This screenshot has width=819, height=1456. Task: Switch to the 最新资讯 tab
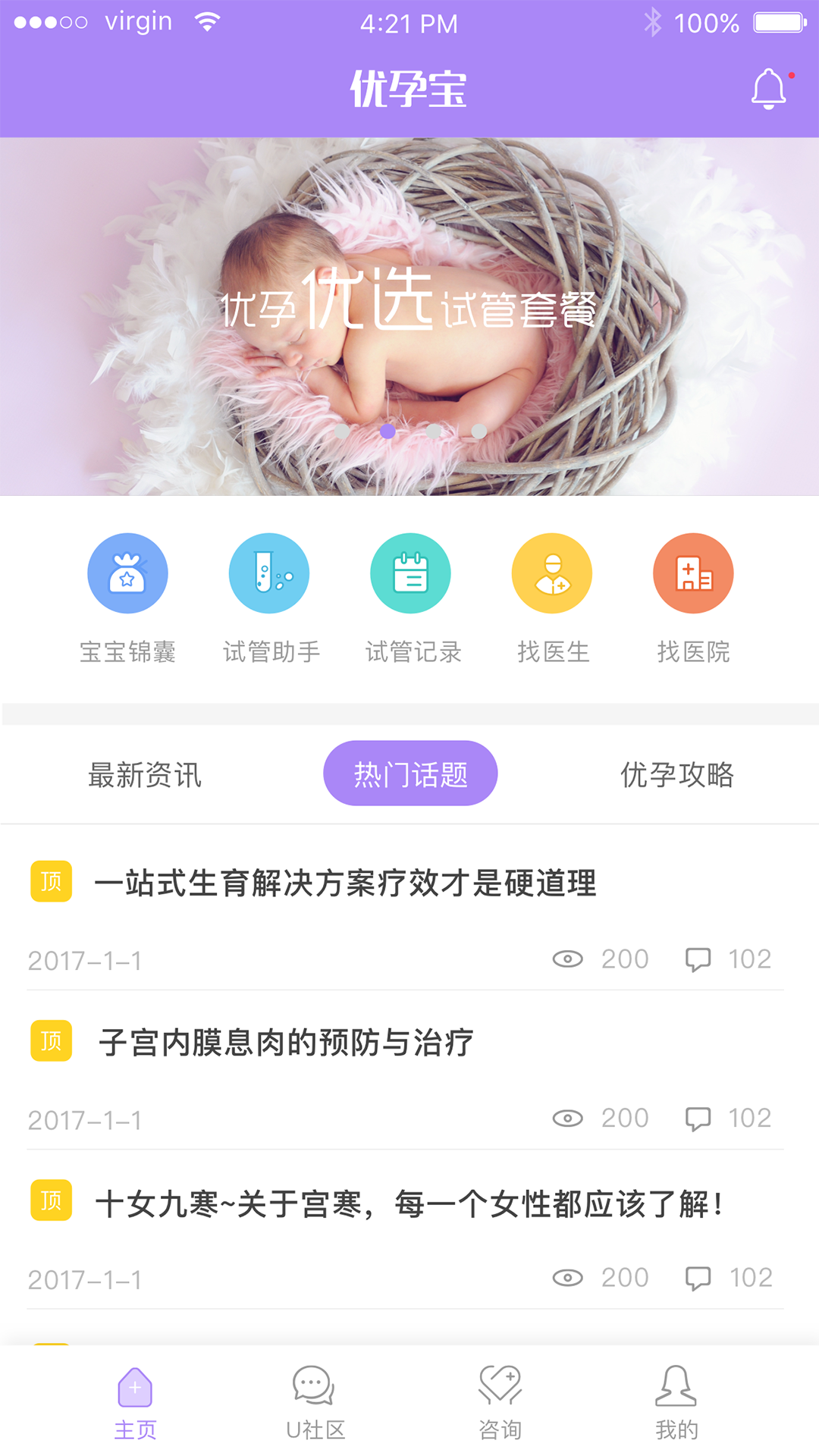click(x=145, y=774)
